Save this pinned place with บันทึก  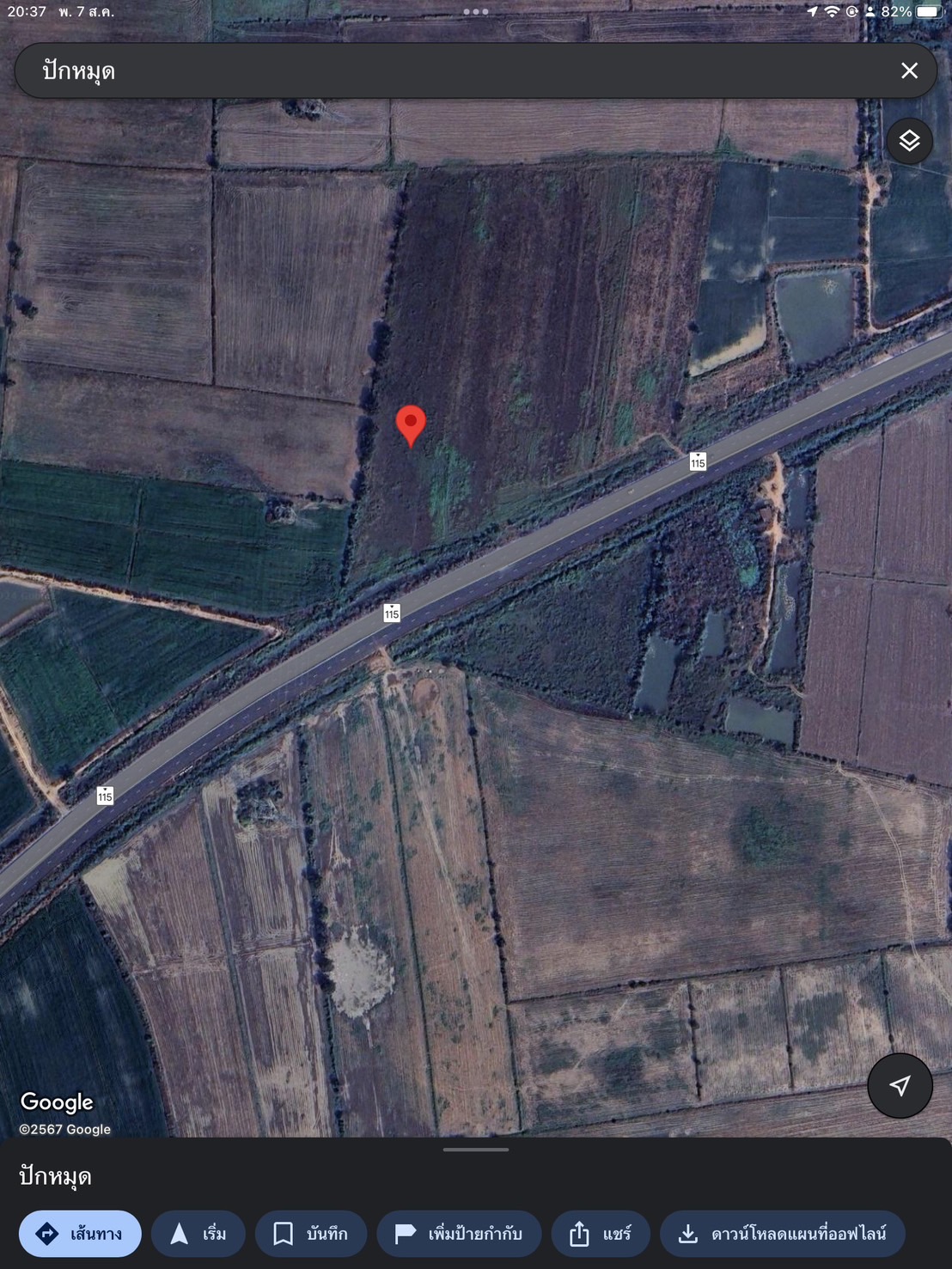pos(311,1234)
